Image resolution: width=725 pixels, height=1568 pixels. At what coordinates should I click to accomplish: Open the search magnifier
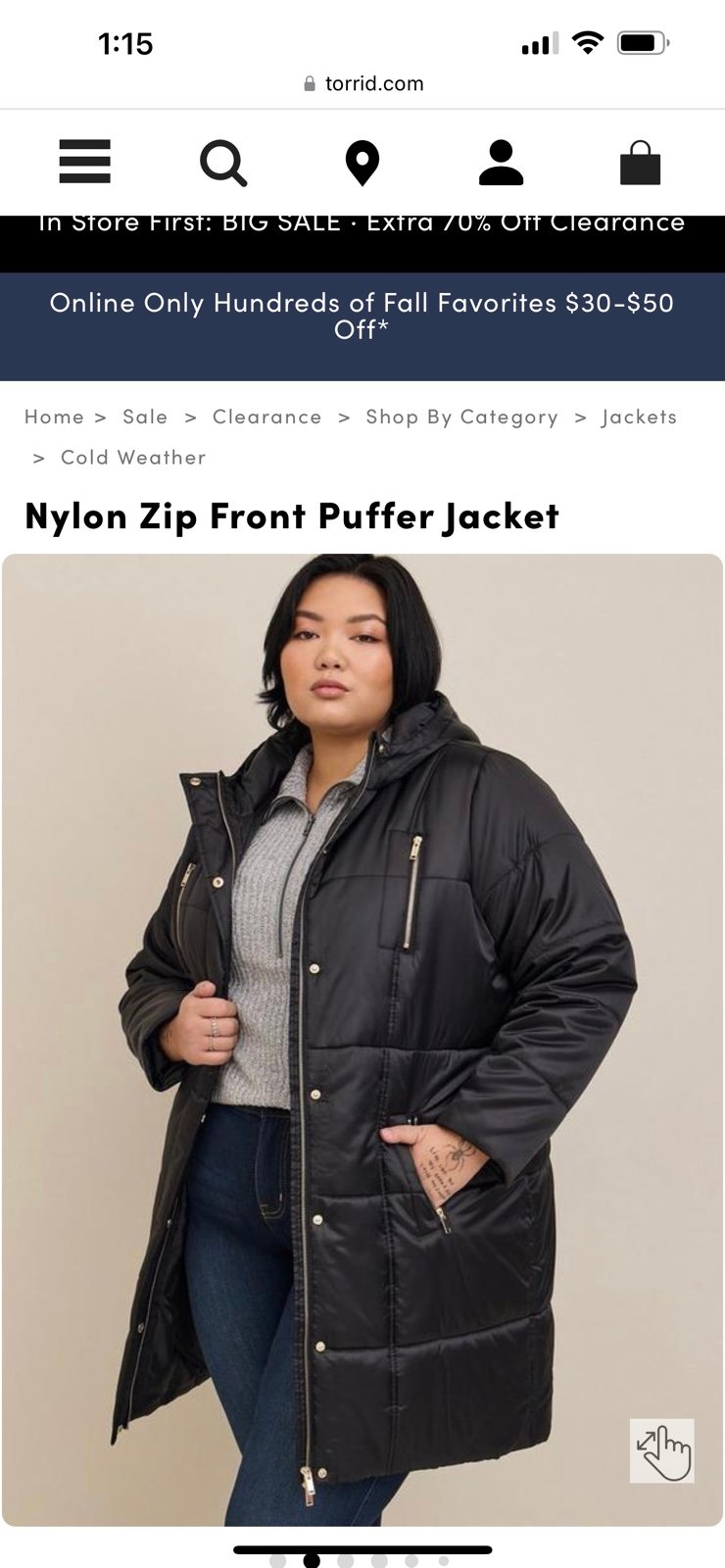(223, 163)
